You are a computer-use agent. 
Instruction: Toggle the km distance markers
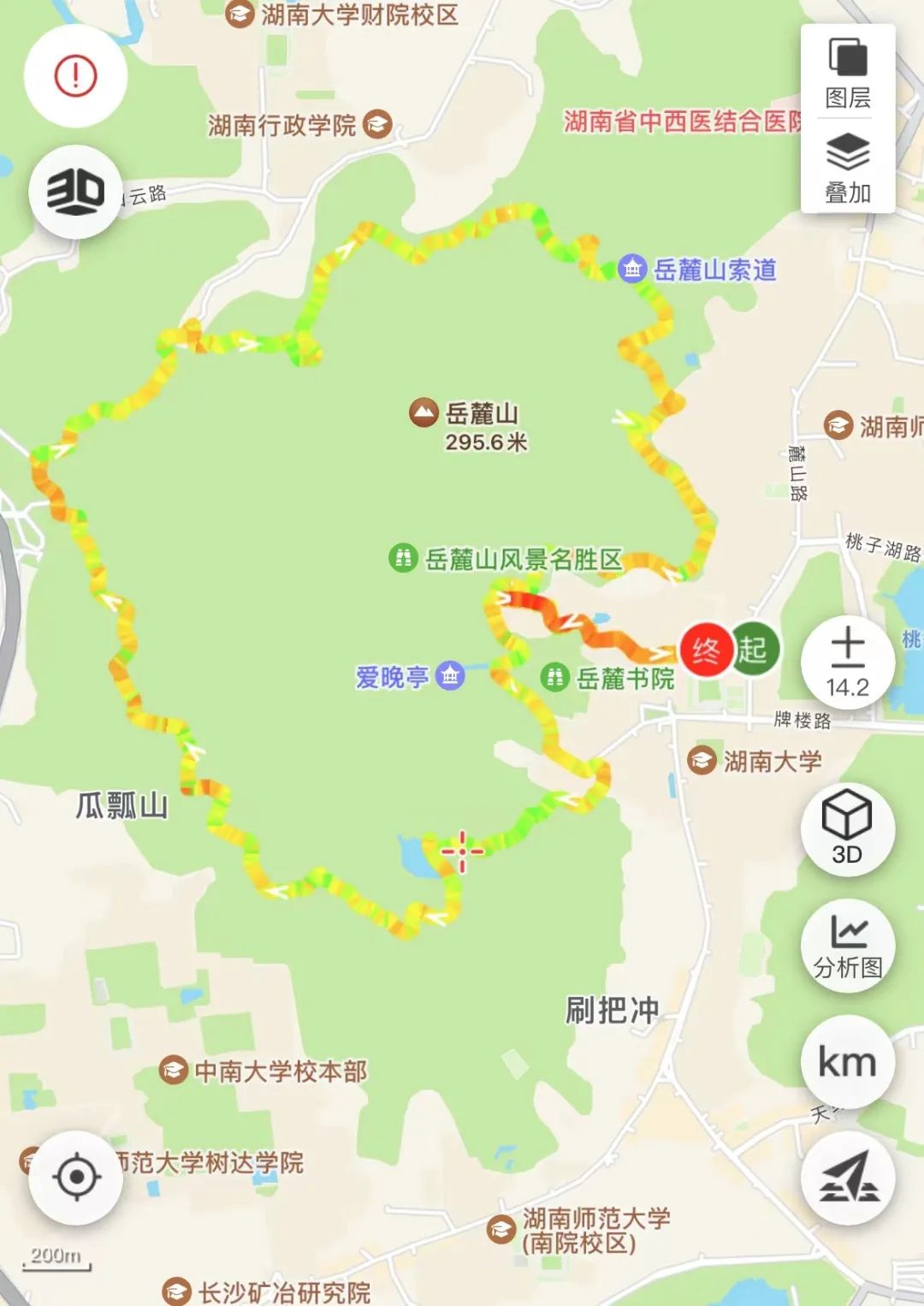coord(847,1062)
